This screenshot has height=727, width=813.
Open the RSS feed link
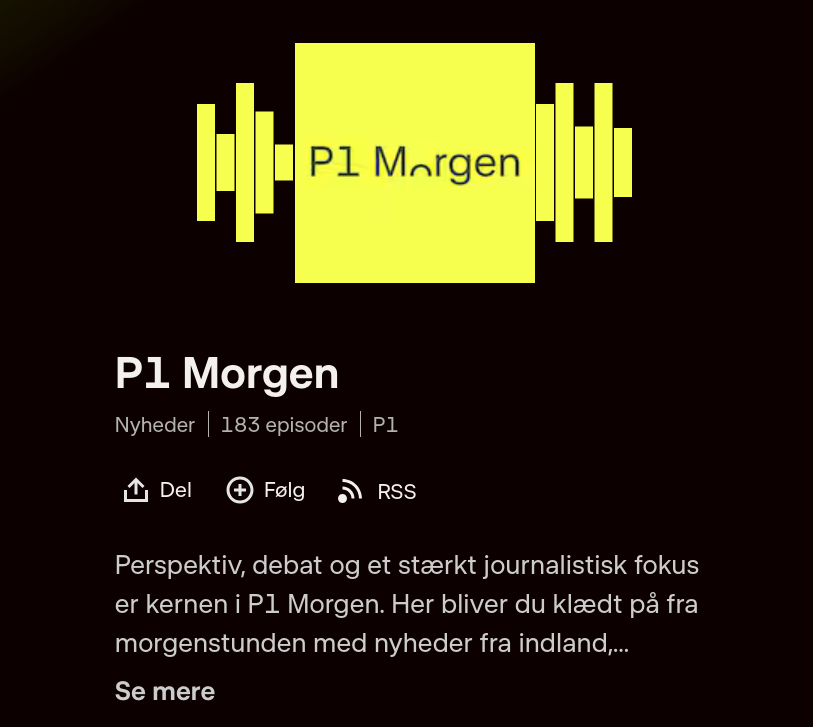point(377,492)
